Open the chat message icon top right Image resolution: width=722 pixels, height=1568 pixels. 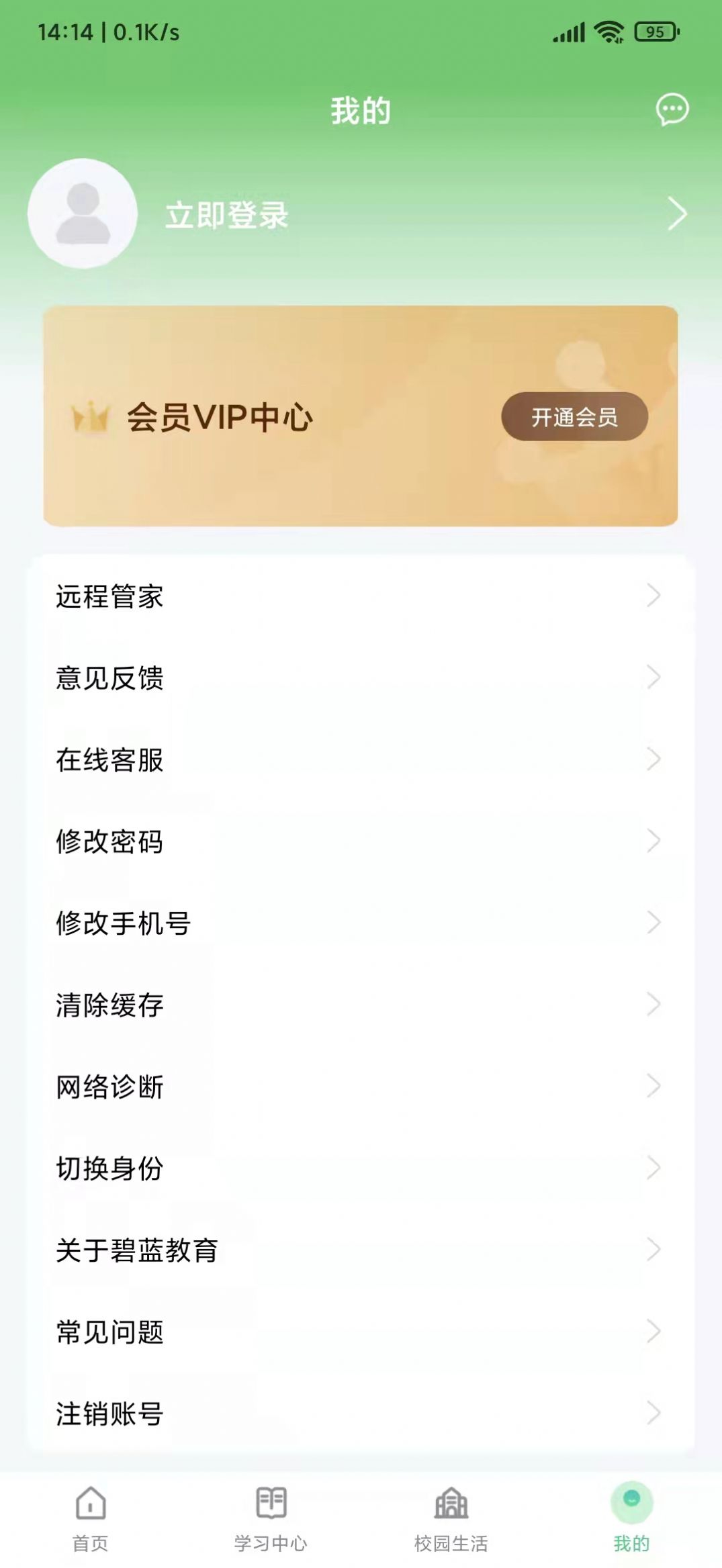(672, 109)
